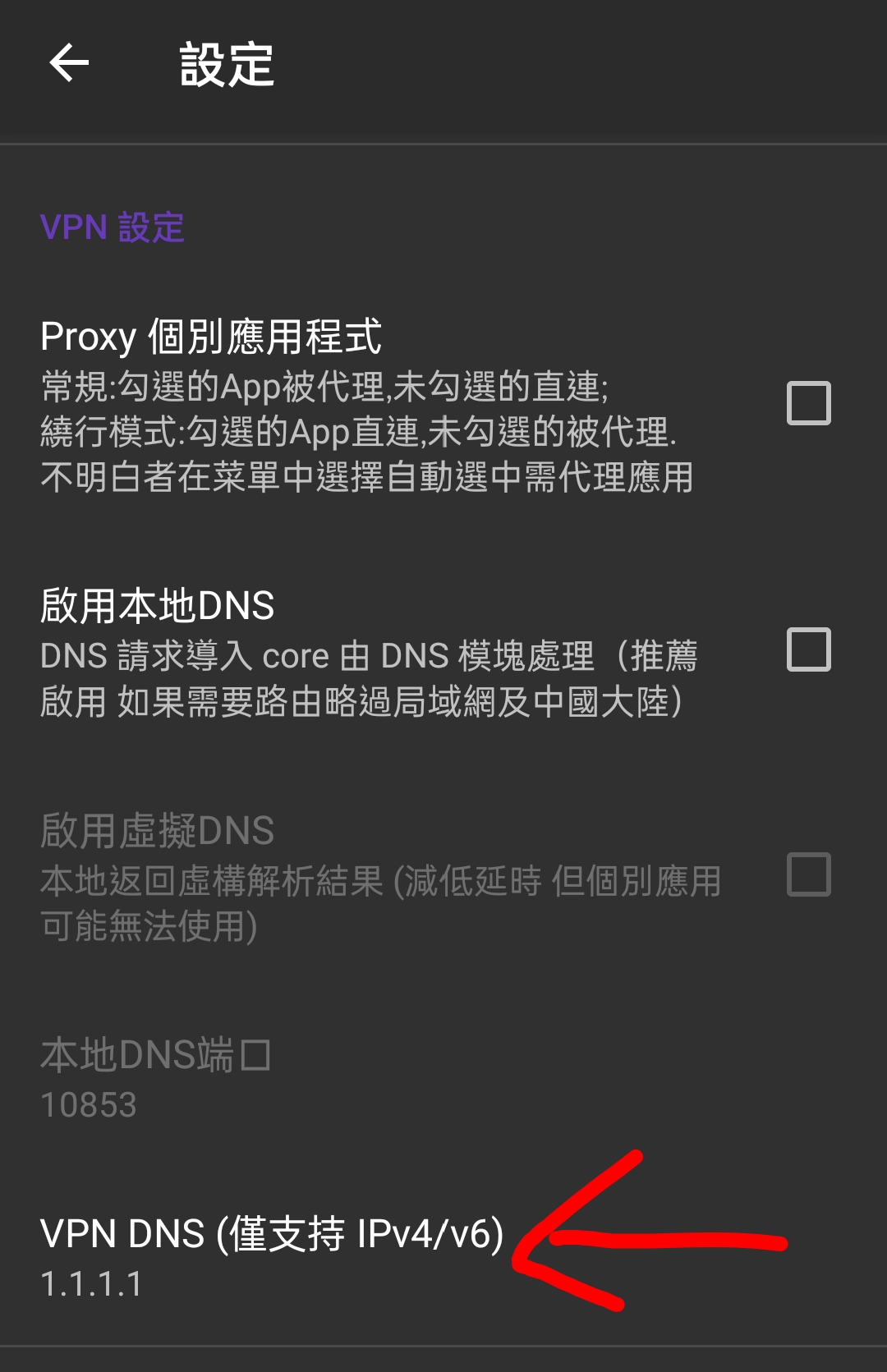Click the local DNS description about core module

pos(370,677)
